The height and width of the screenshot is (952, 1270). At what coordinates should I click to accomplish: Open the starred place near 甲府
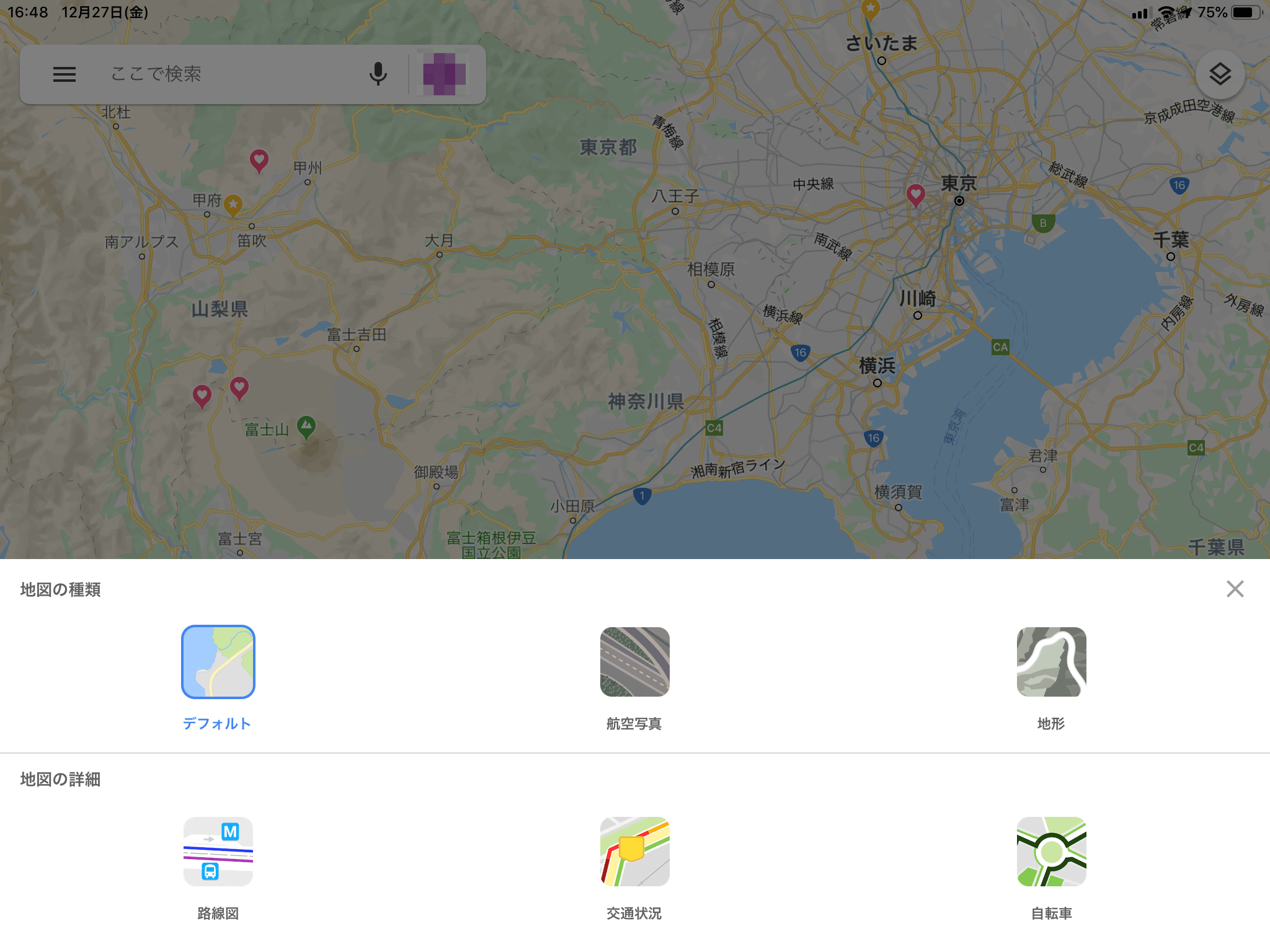click(x=233, y=204)
